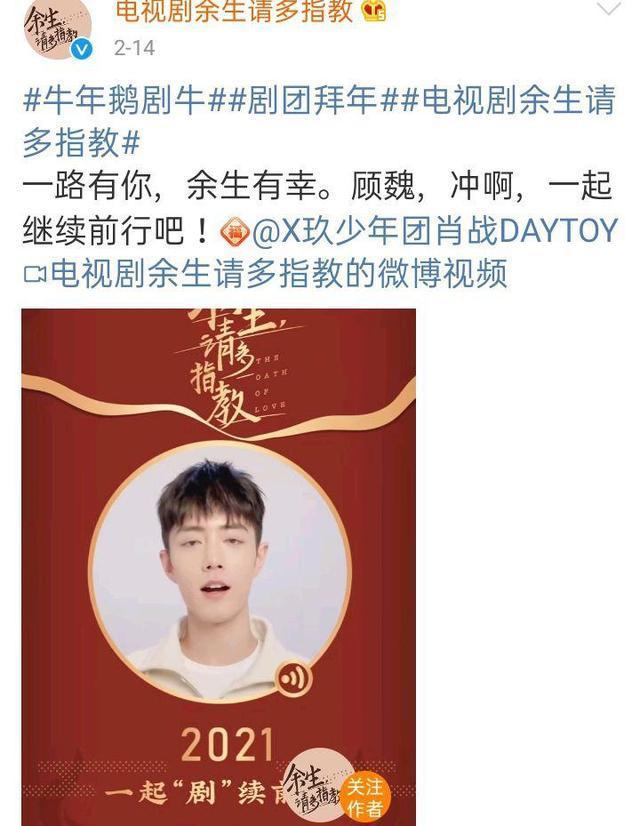Tap 关注作者 to follow the author
640x826 pixels.
click(x=365, y=796)
